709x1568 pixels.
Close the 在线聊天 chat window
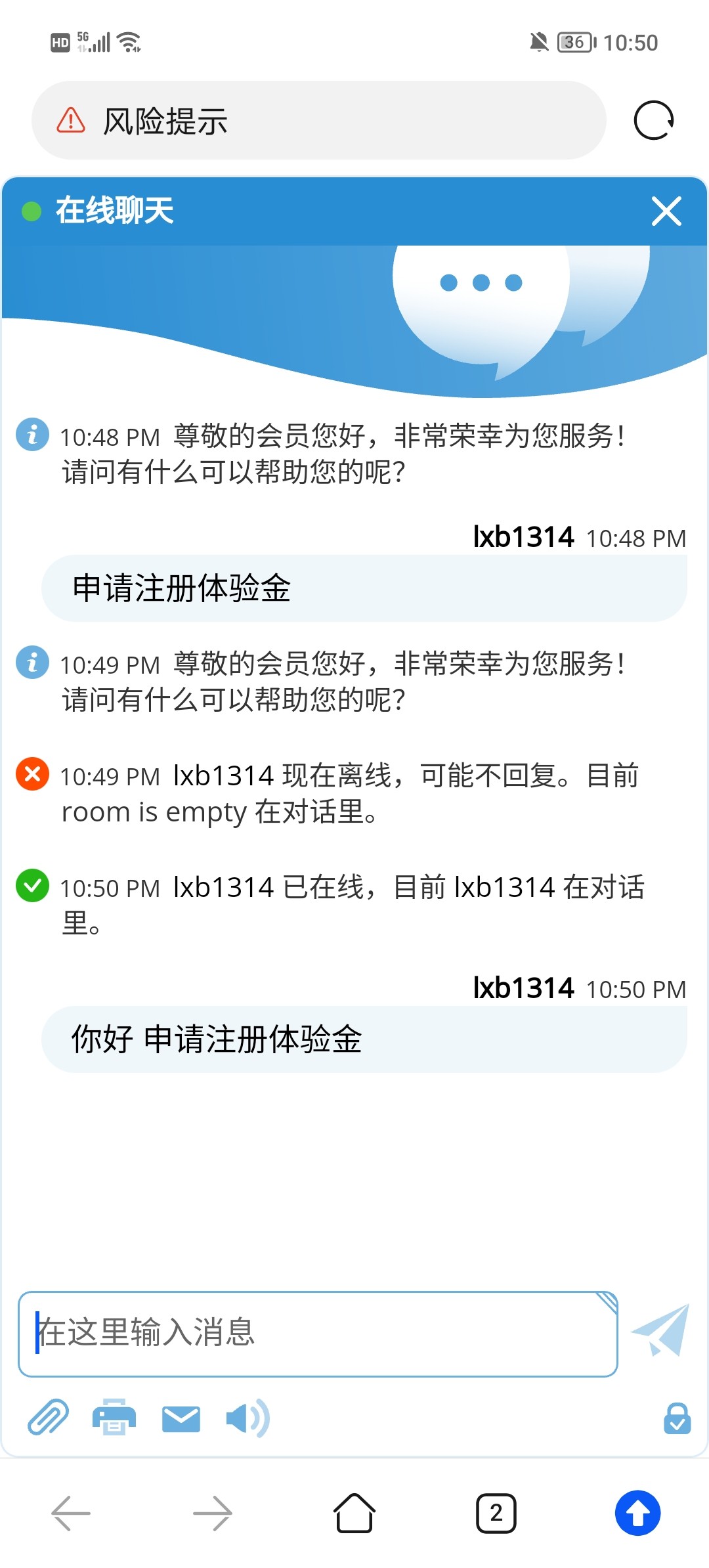click(666, 211)
